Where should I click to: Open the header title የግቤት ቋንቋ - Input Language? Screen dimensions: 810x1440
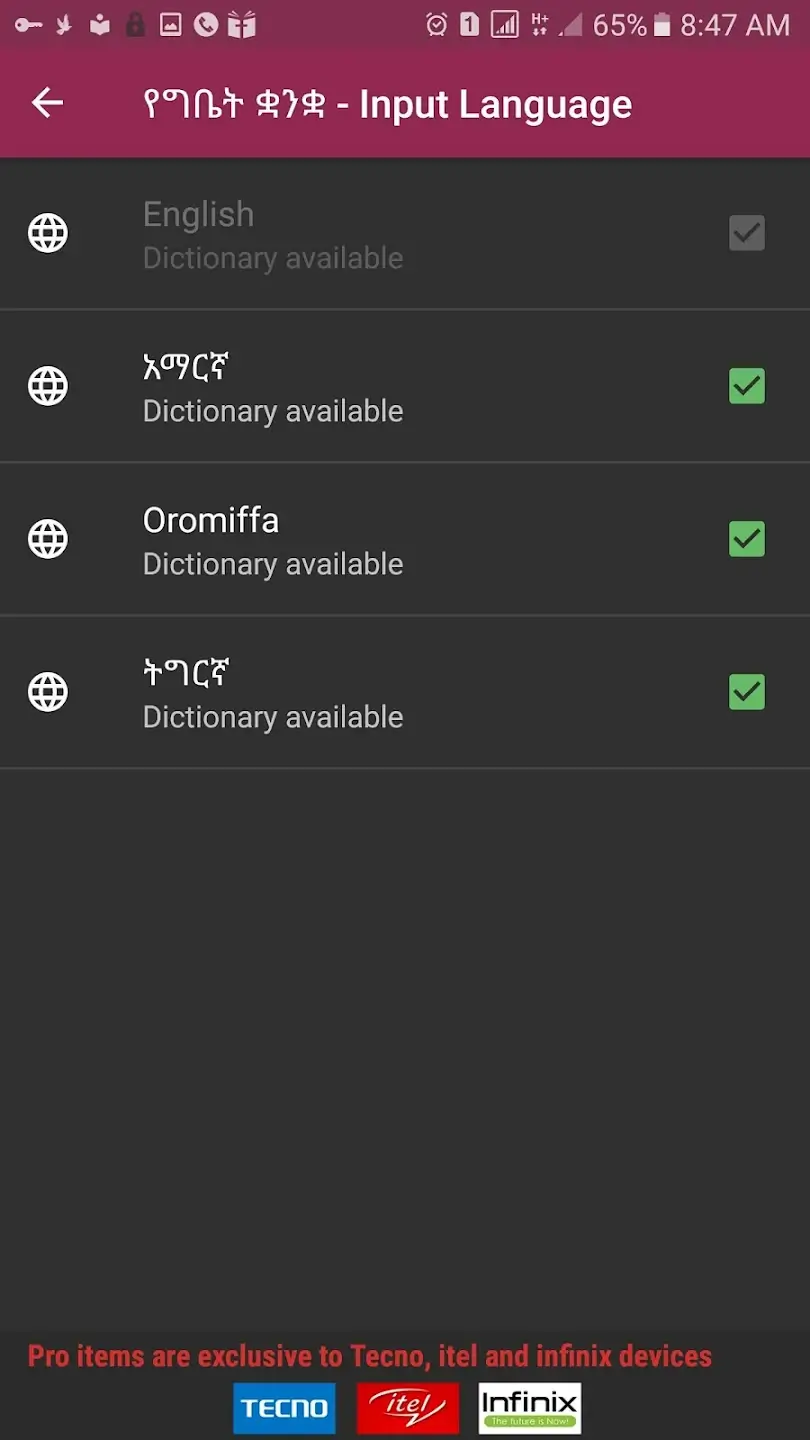click(387, 103)
